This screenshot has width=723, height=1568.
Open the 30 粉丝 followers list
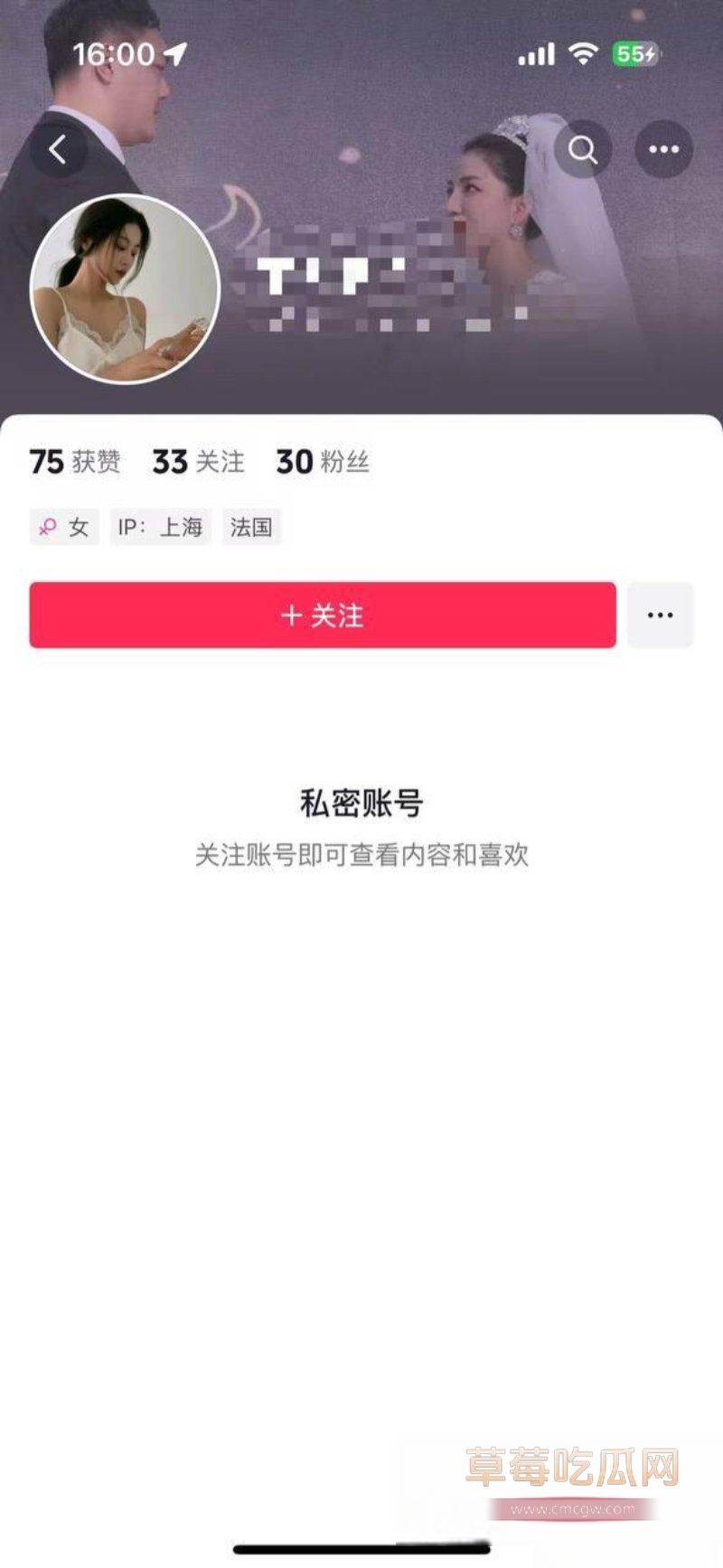click(323, 462)
